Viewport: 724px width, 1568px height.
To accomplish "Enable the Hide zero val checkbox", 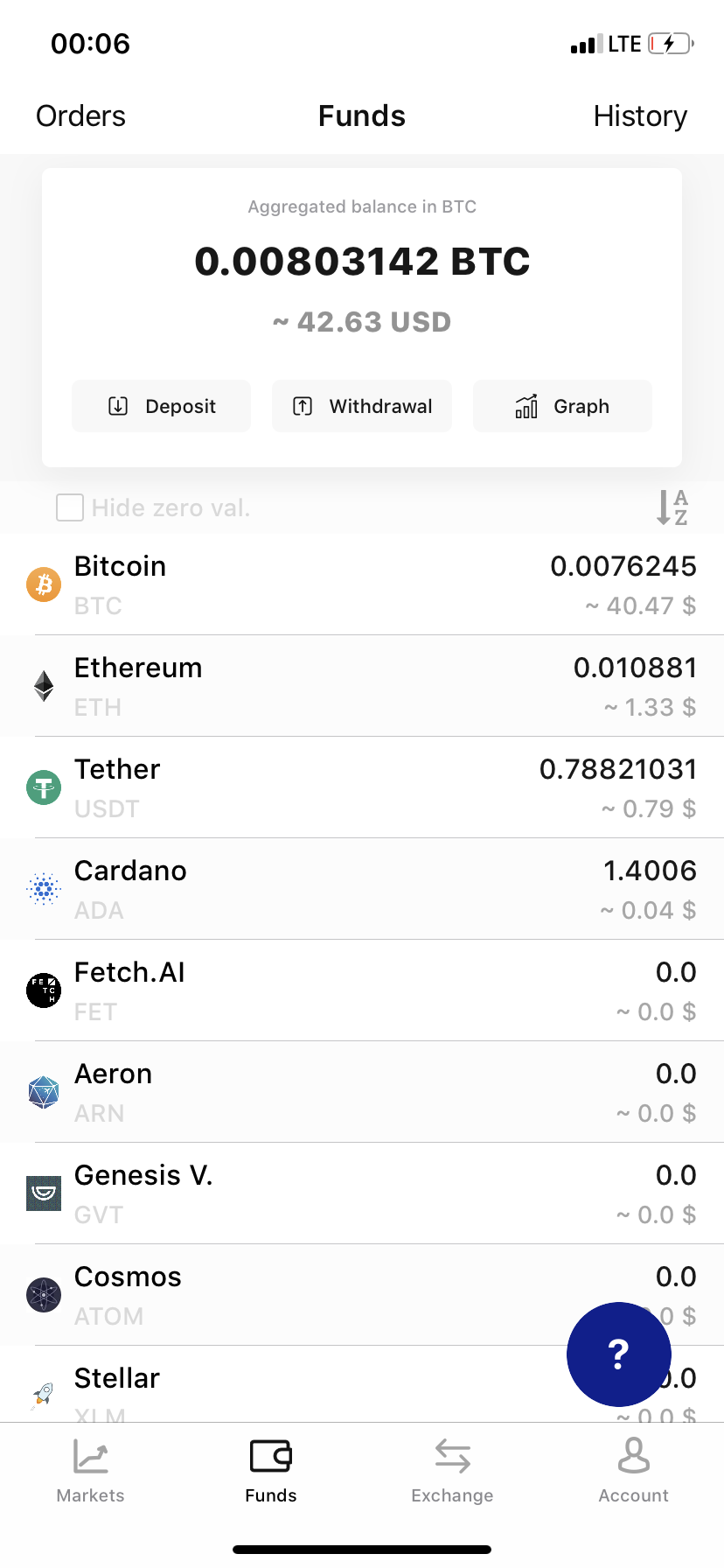I will tap(69, 507).
